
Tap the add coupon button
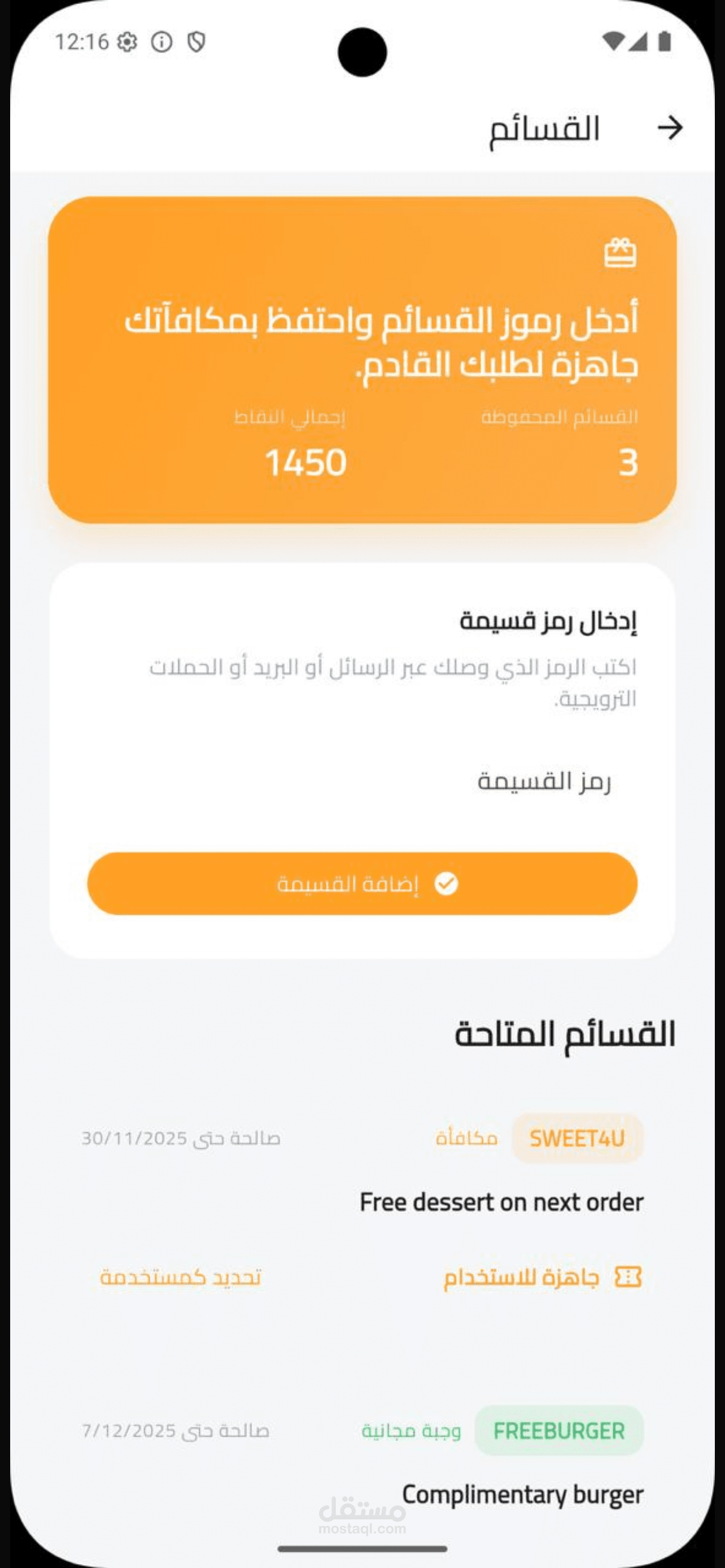[362, 883]
